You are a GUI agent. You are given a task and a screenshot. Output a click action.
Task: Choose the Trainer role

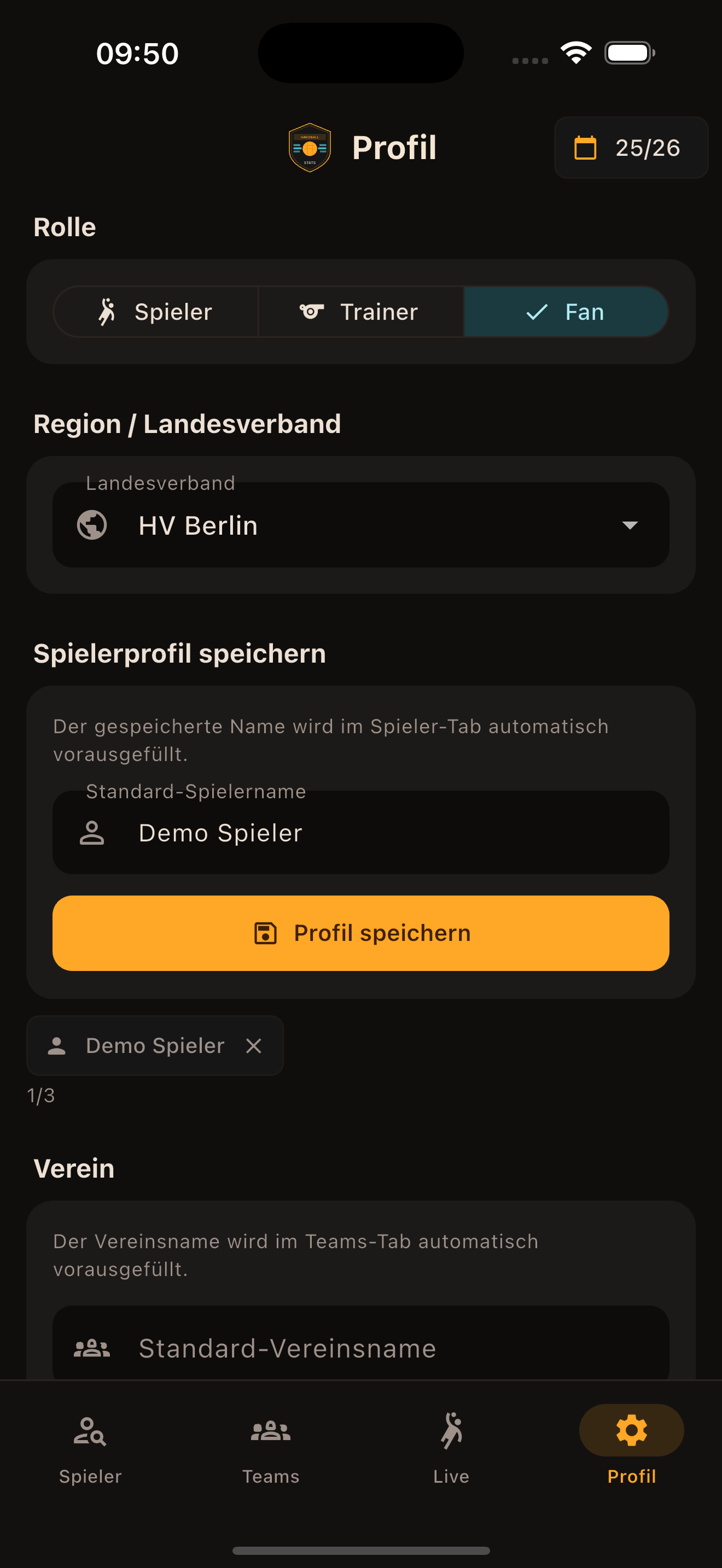[x=360, y=312]
